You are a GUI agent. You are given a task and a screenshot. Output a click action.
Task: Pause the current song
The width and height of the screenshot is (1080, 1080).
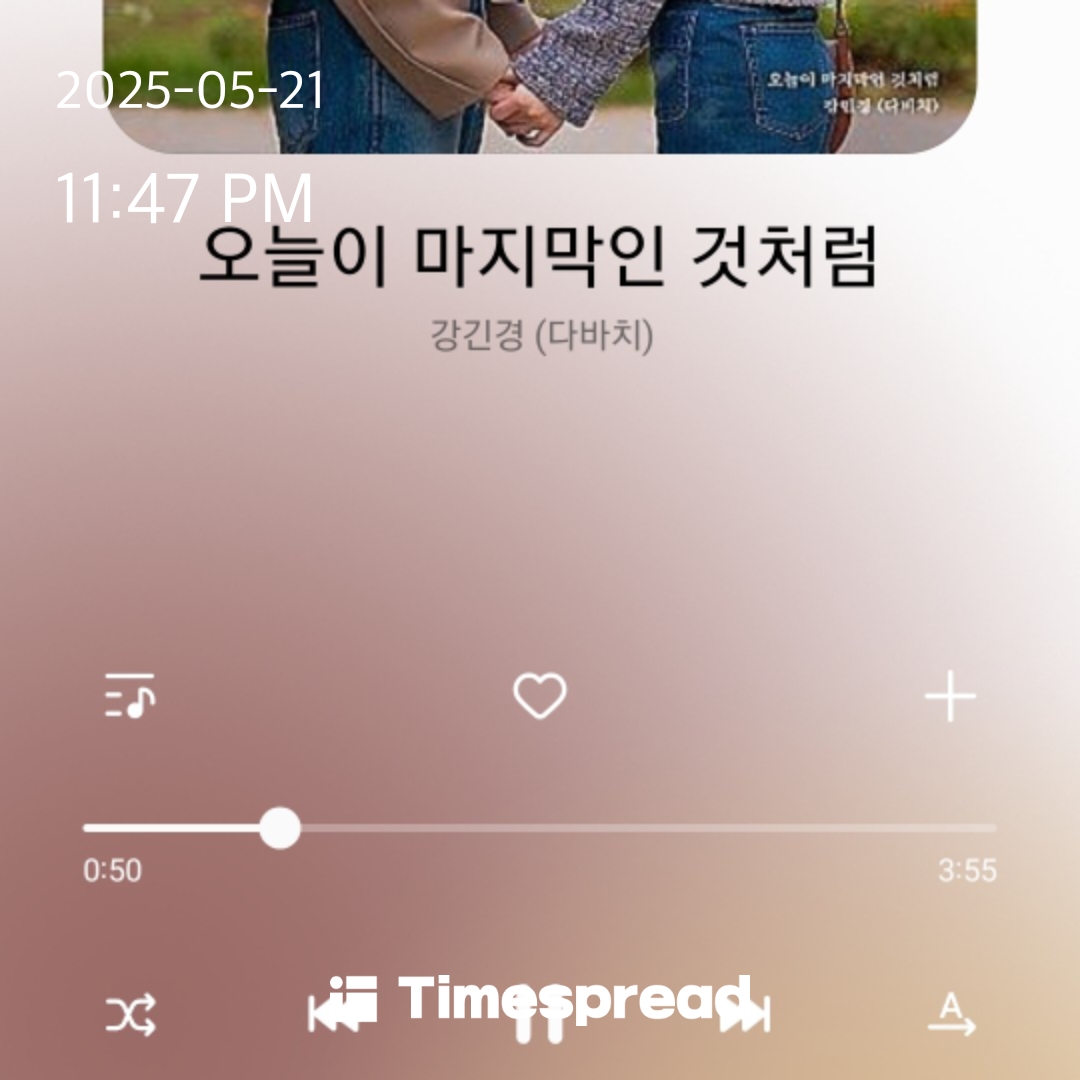tap(540, 1022)
